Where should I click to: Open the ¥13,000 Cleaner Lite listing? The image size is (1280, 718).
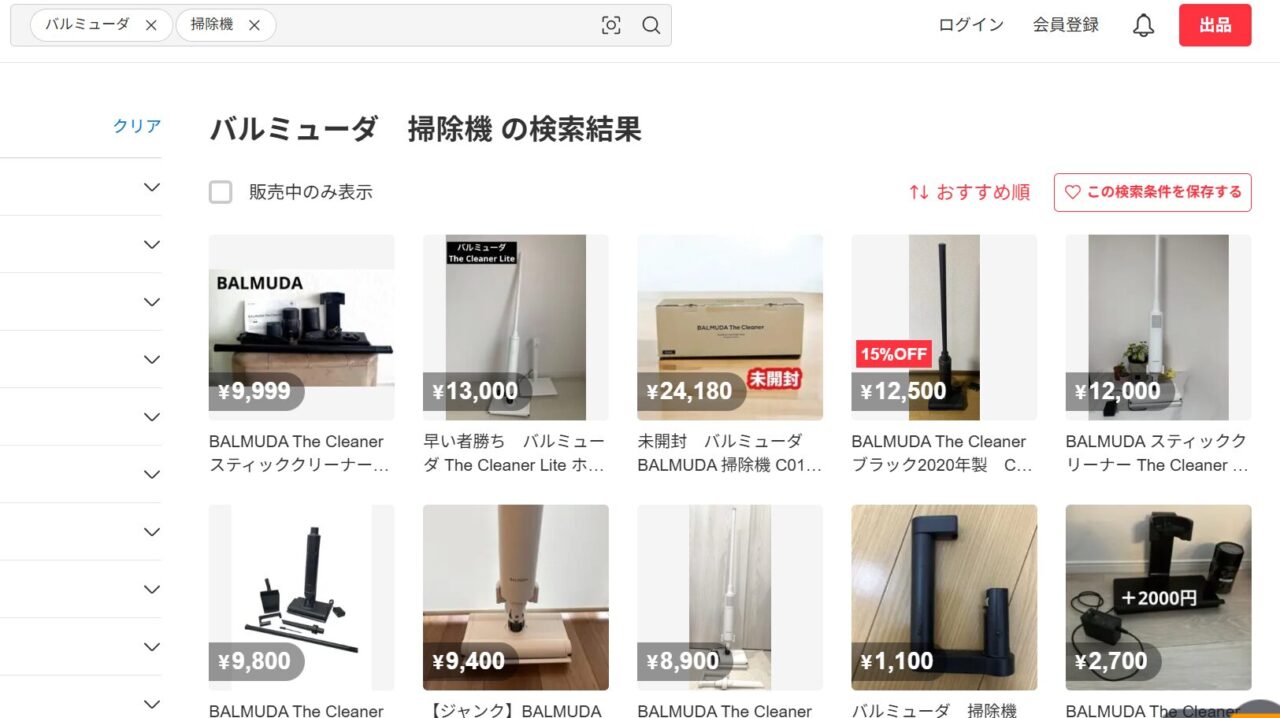tap(515, 327)
